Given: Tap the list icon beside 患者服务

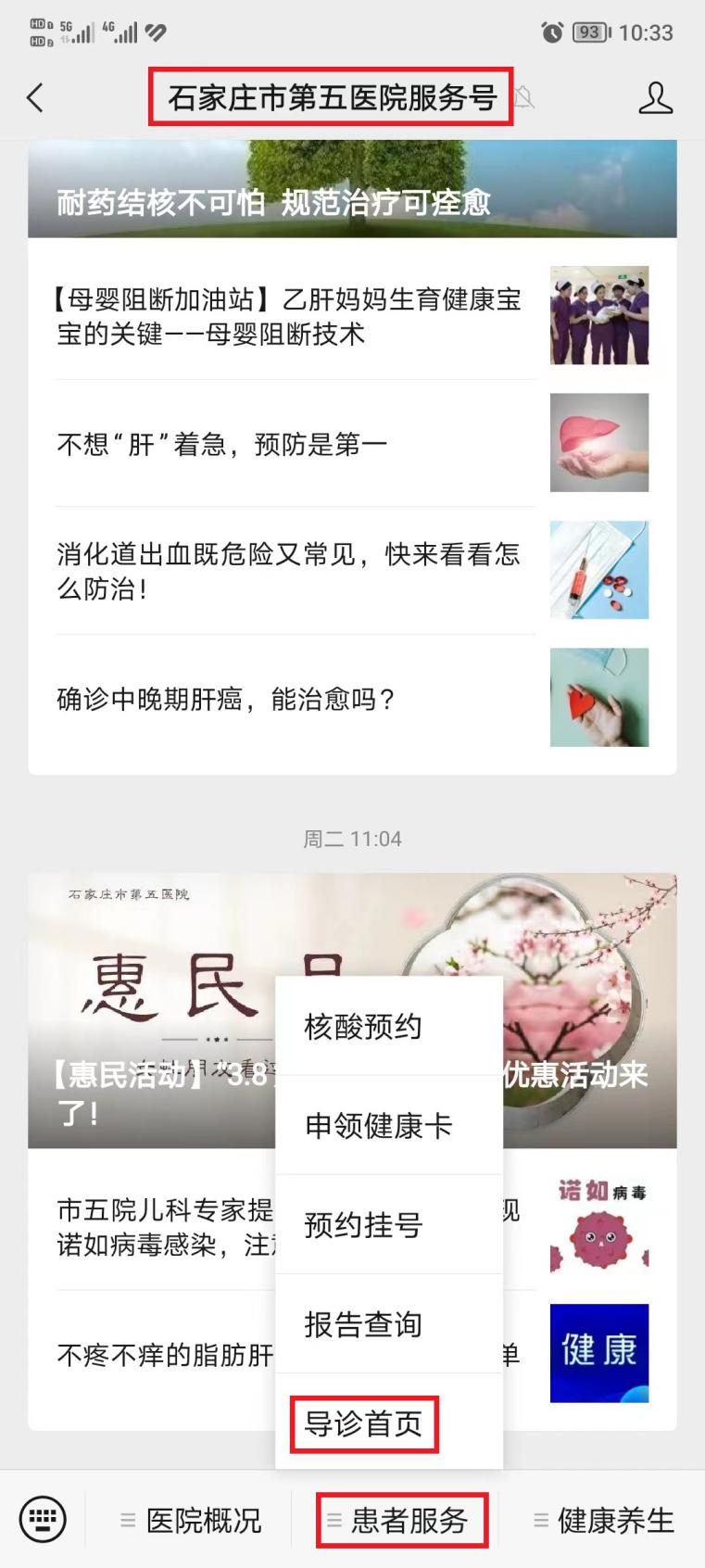Looking at the screenshot, I should [x=333, y=1520].
